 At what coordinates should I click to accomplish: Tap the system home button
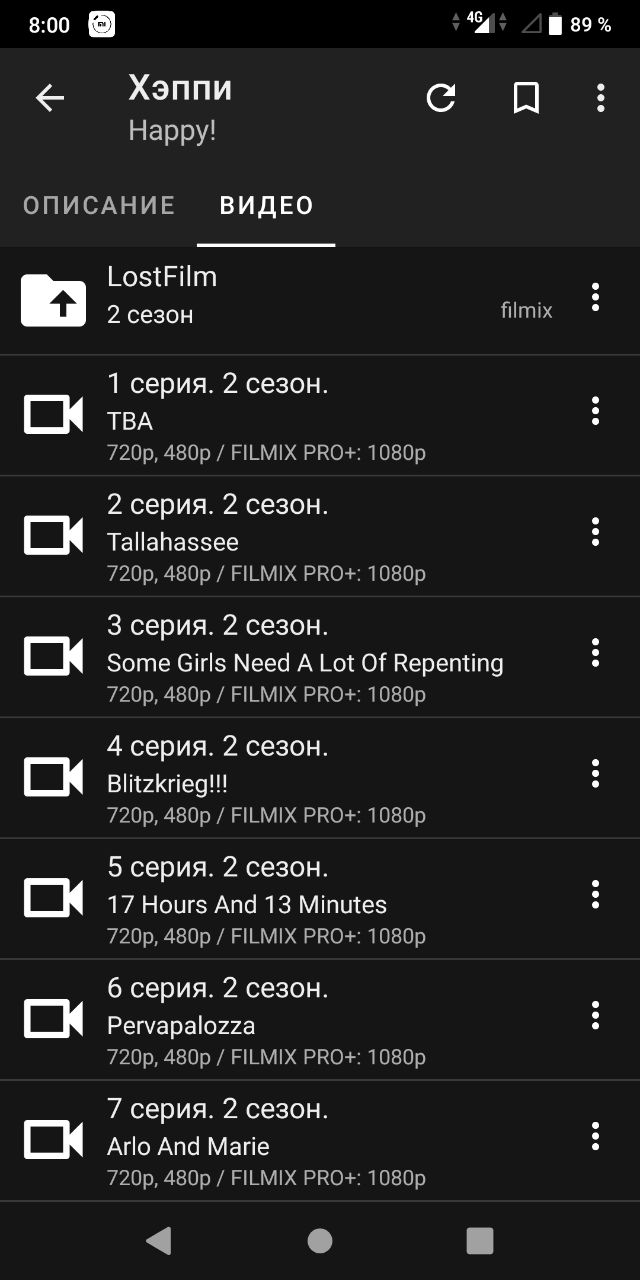[320, 1241]
